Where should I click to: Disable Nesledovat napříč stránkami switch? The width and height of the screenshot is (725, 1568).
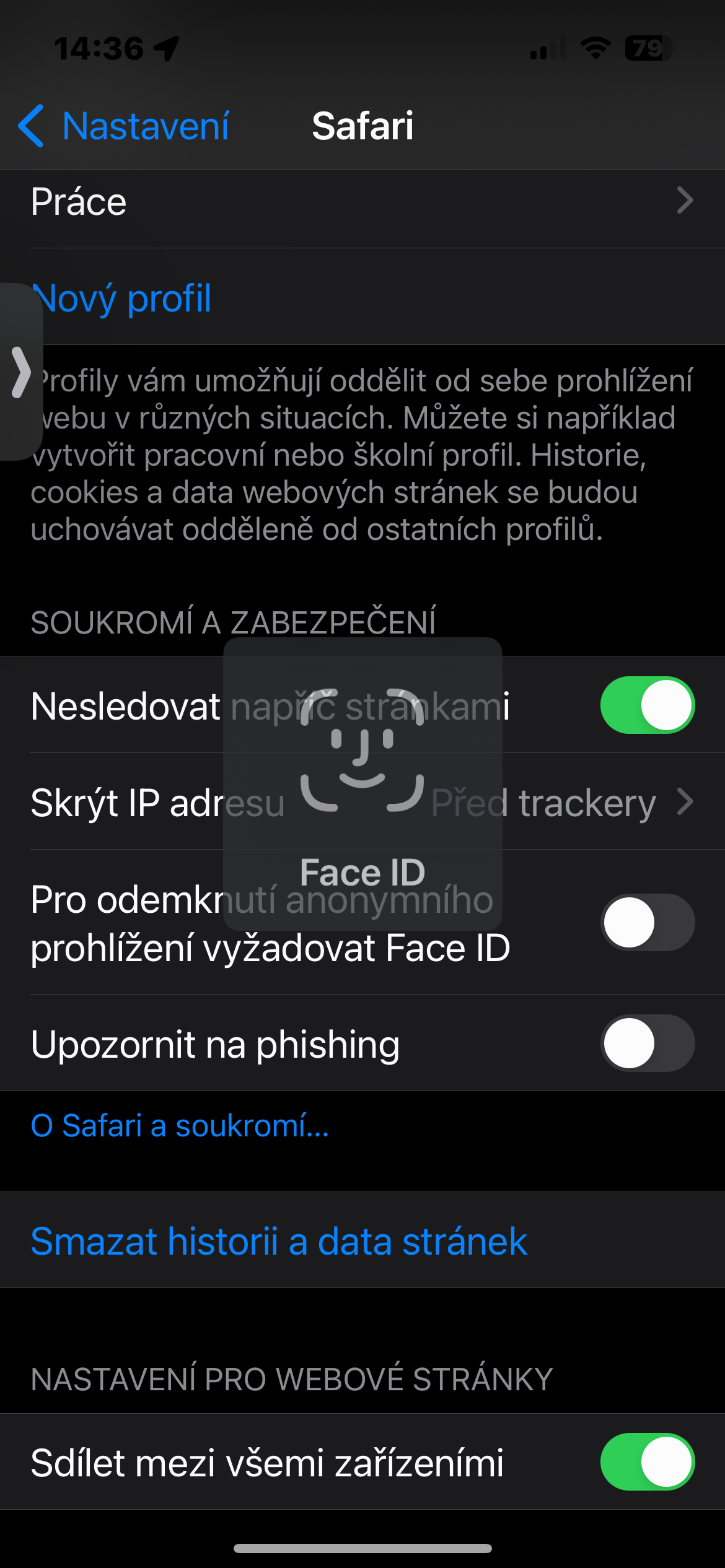pos(646,705)
